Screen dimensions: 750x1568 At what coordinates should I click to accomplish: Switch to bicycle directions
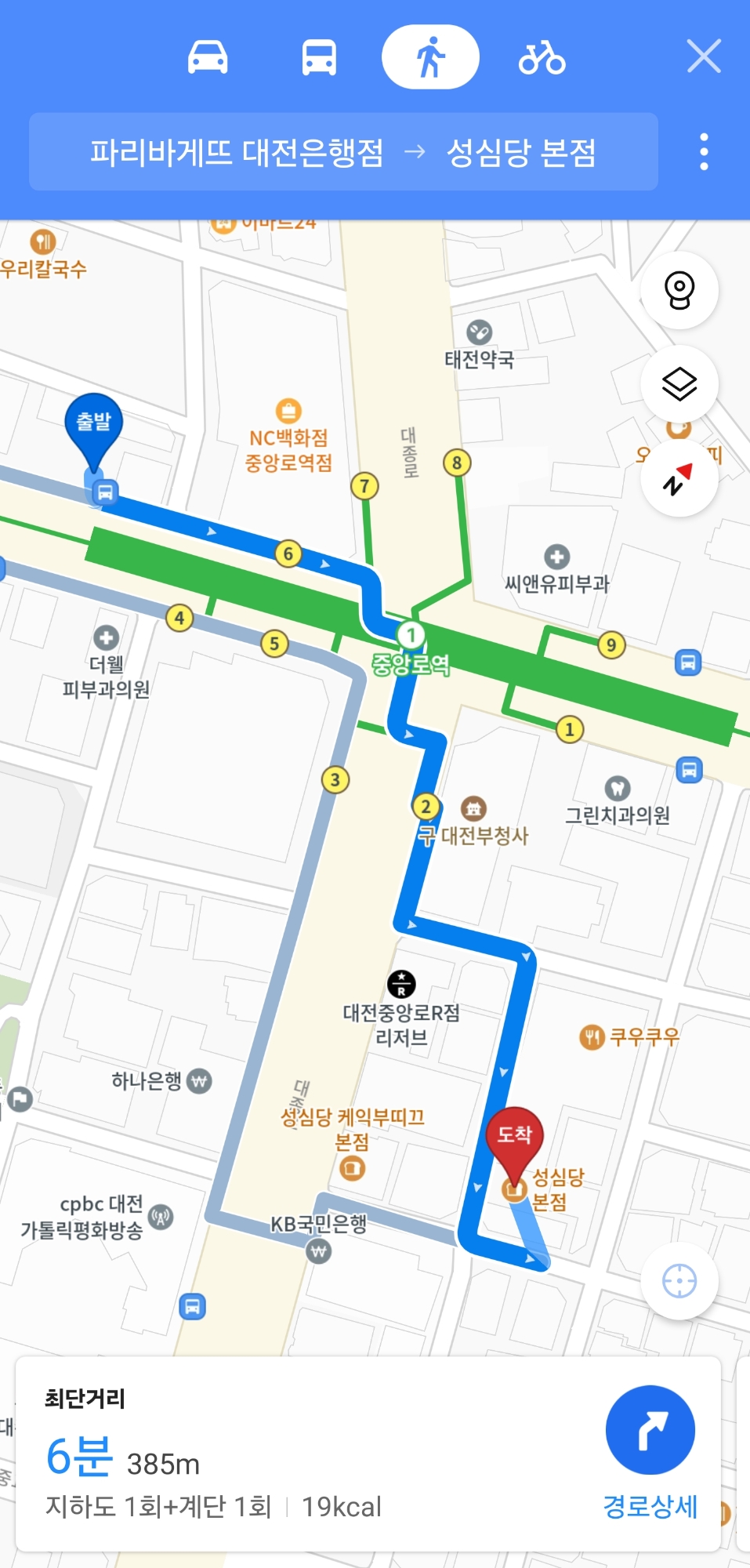coord(542,57)
